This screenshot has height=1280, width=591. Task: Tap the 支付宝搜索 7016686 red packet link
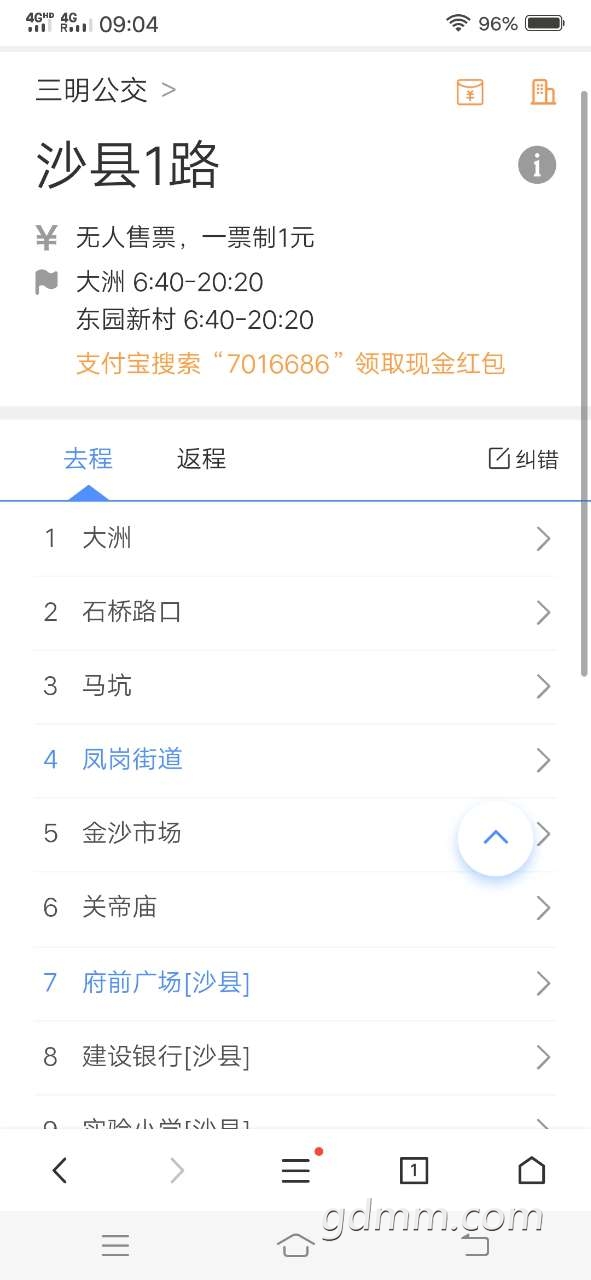tap(291, 363)
